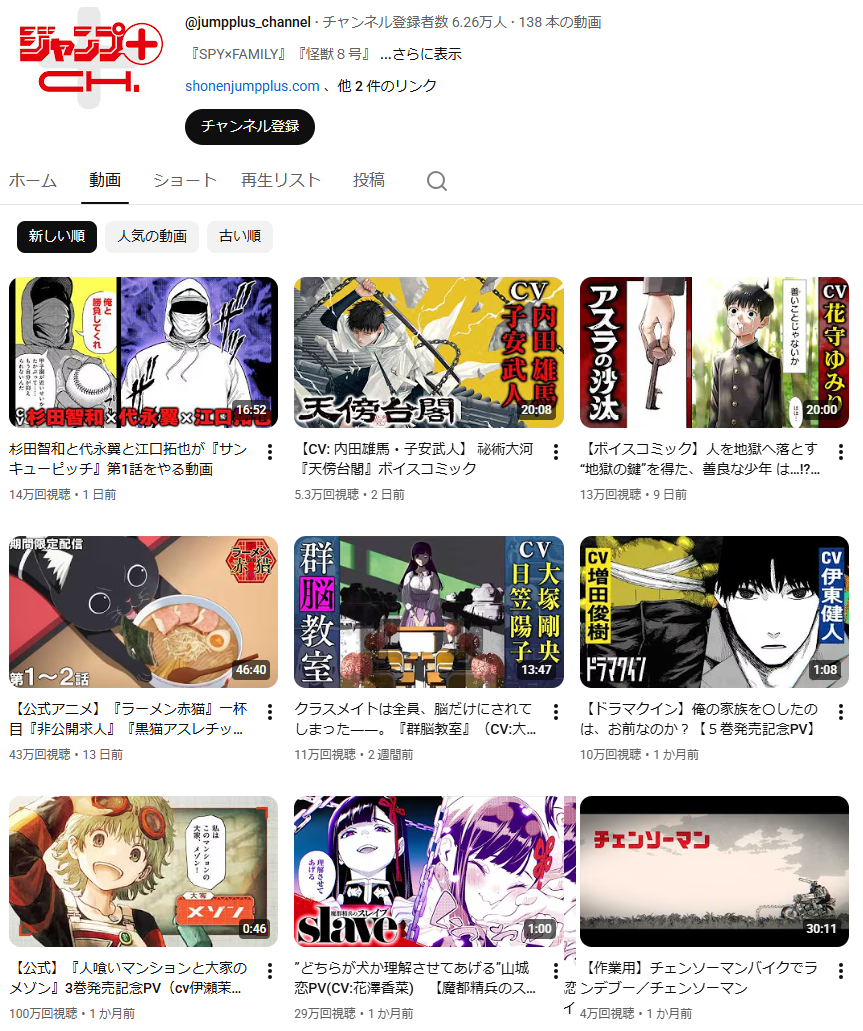Open the 群脳教室 video
863x1031 pixels.
(429, 612)
